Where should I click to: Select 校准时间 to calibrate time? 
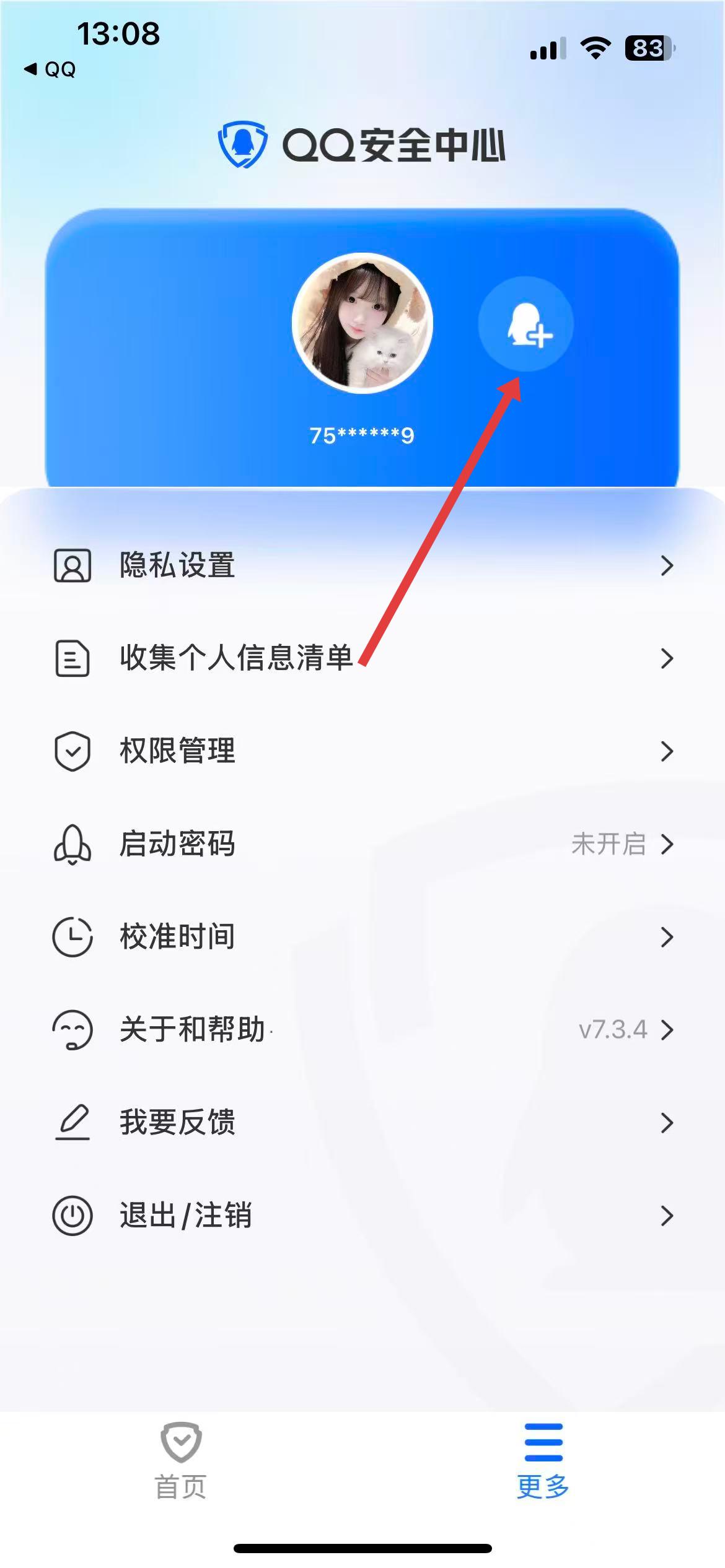pos(362,937)
